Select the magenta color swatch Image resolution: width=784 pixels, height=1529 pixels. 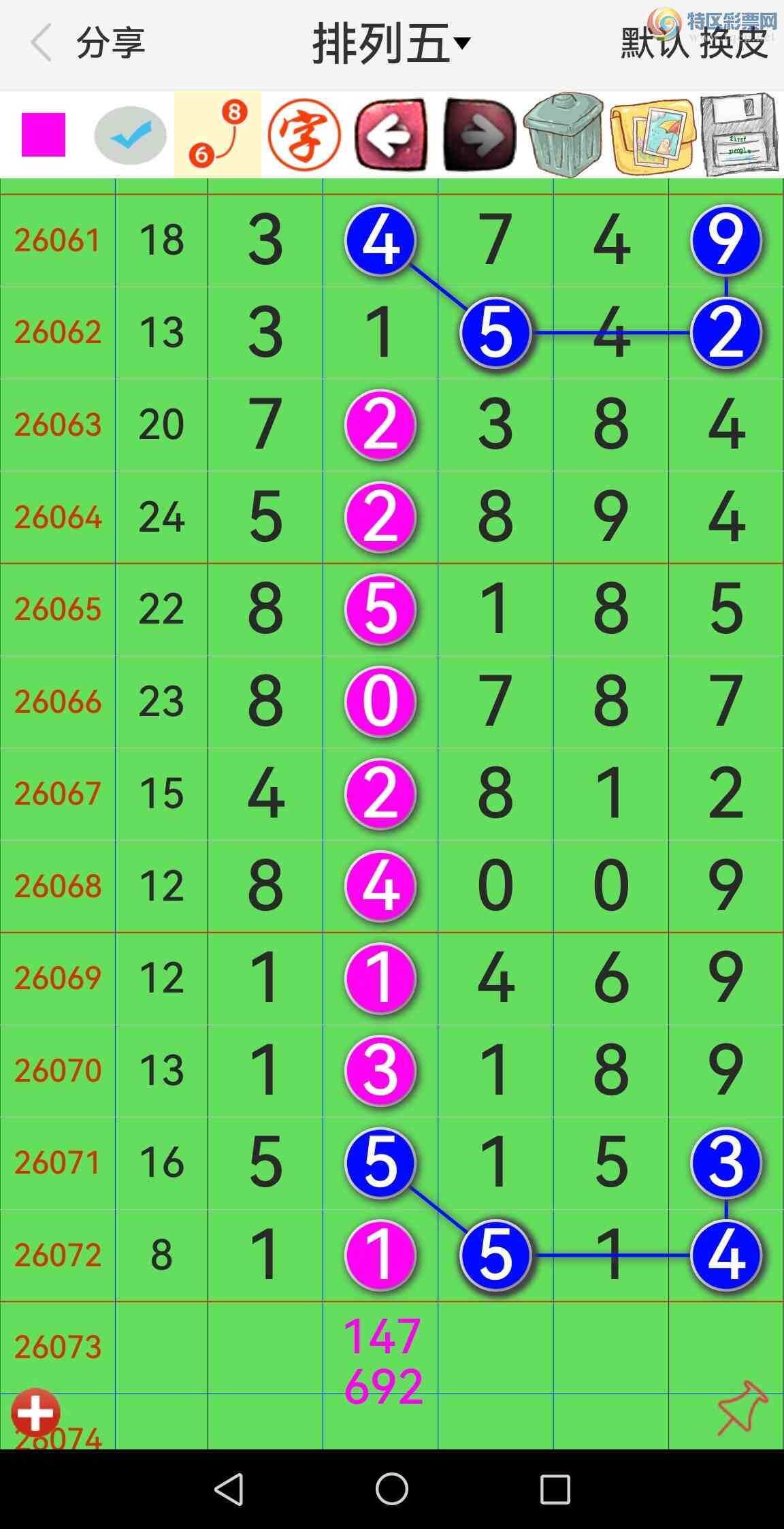click(x=44, y=135)
